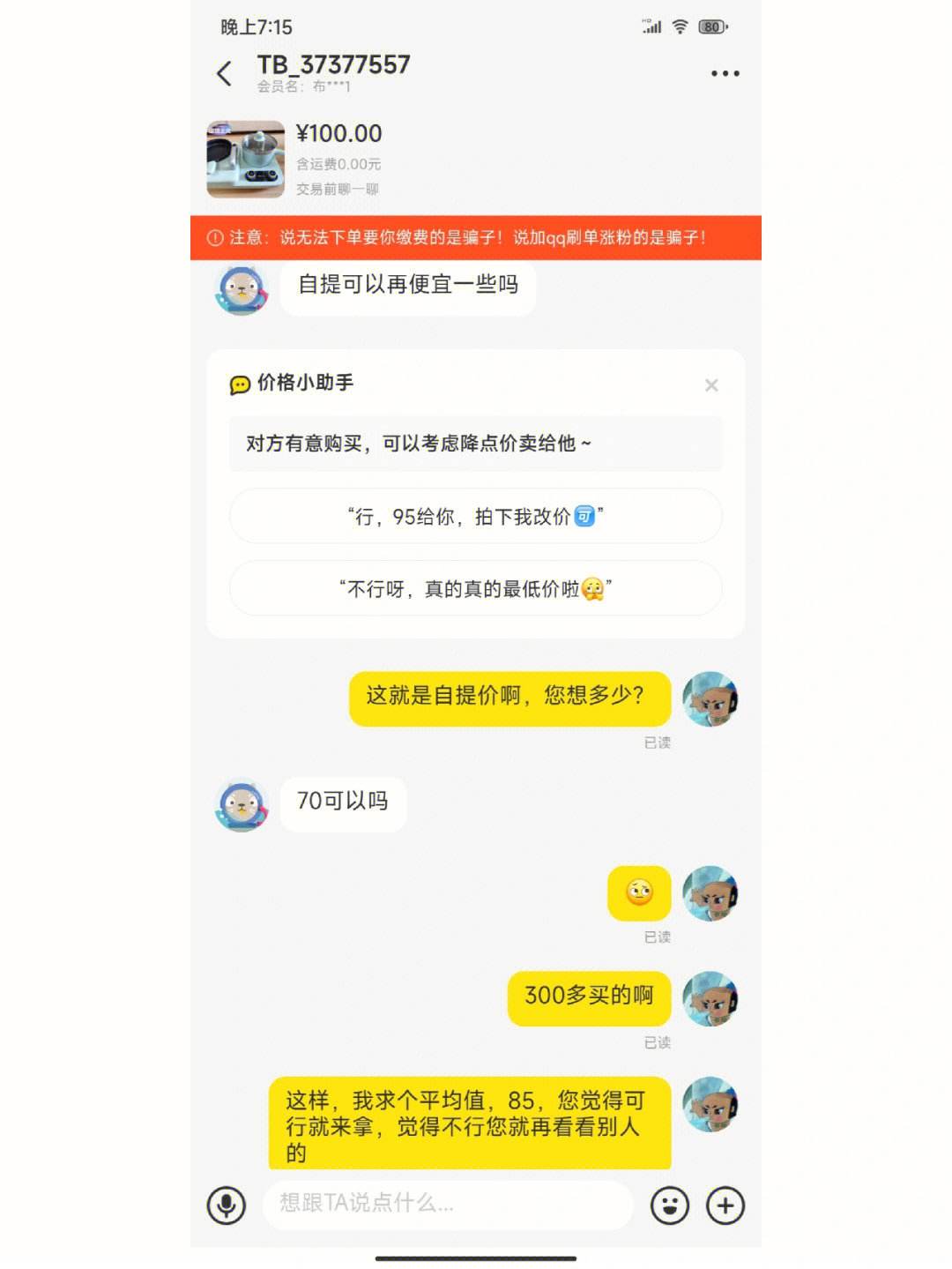Viewport: 952px width, 1269px height.
Task: Focus the "想跟TA说点什么" message field
Action: 448,1204
